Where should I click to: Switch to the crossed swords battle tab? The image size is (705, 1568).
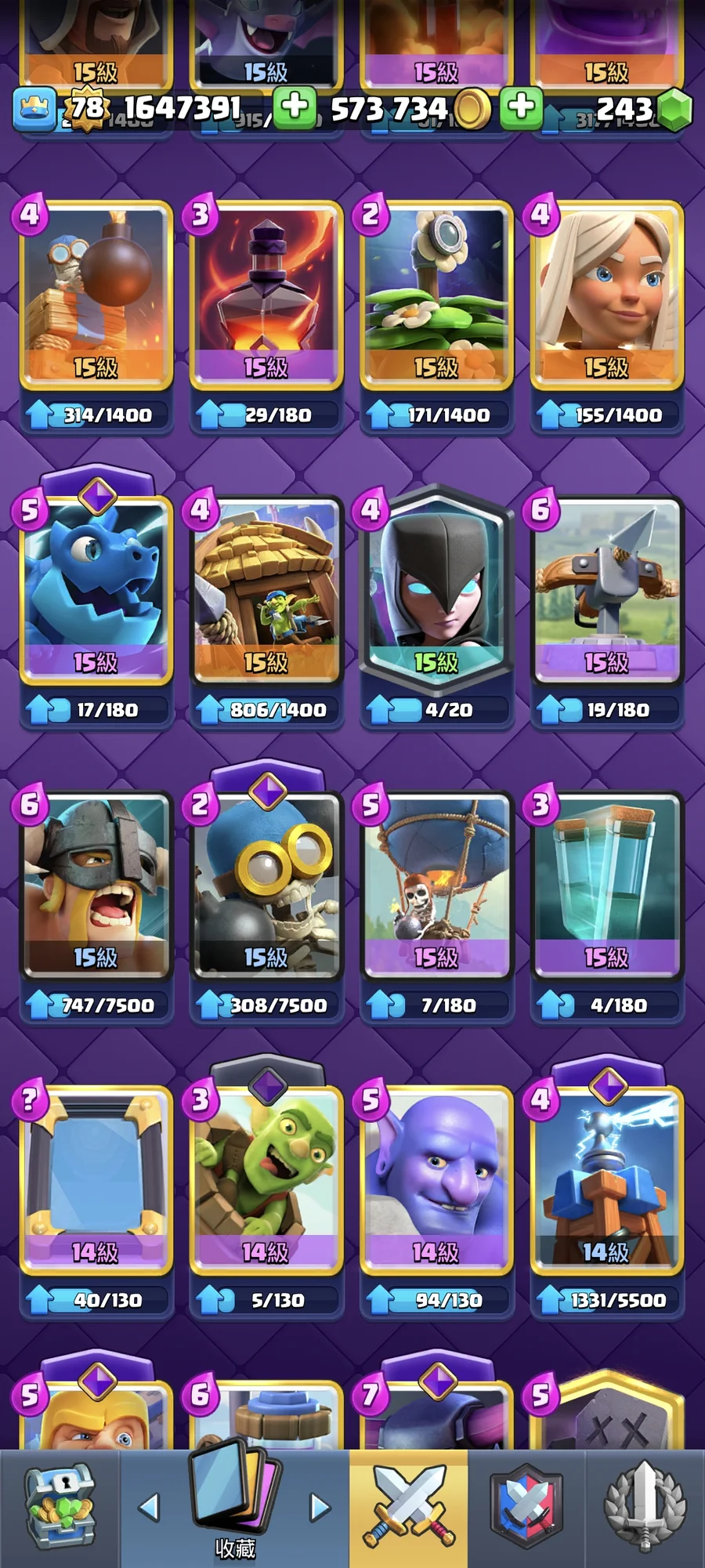(x=408, y=1508)
